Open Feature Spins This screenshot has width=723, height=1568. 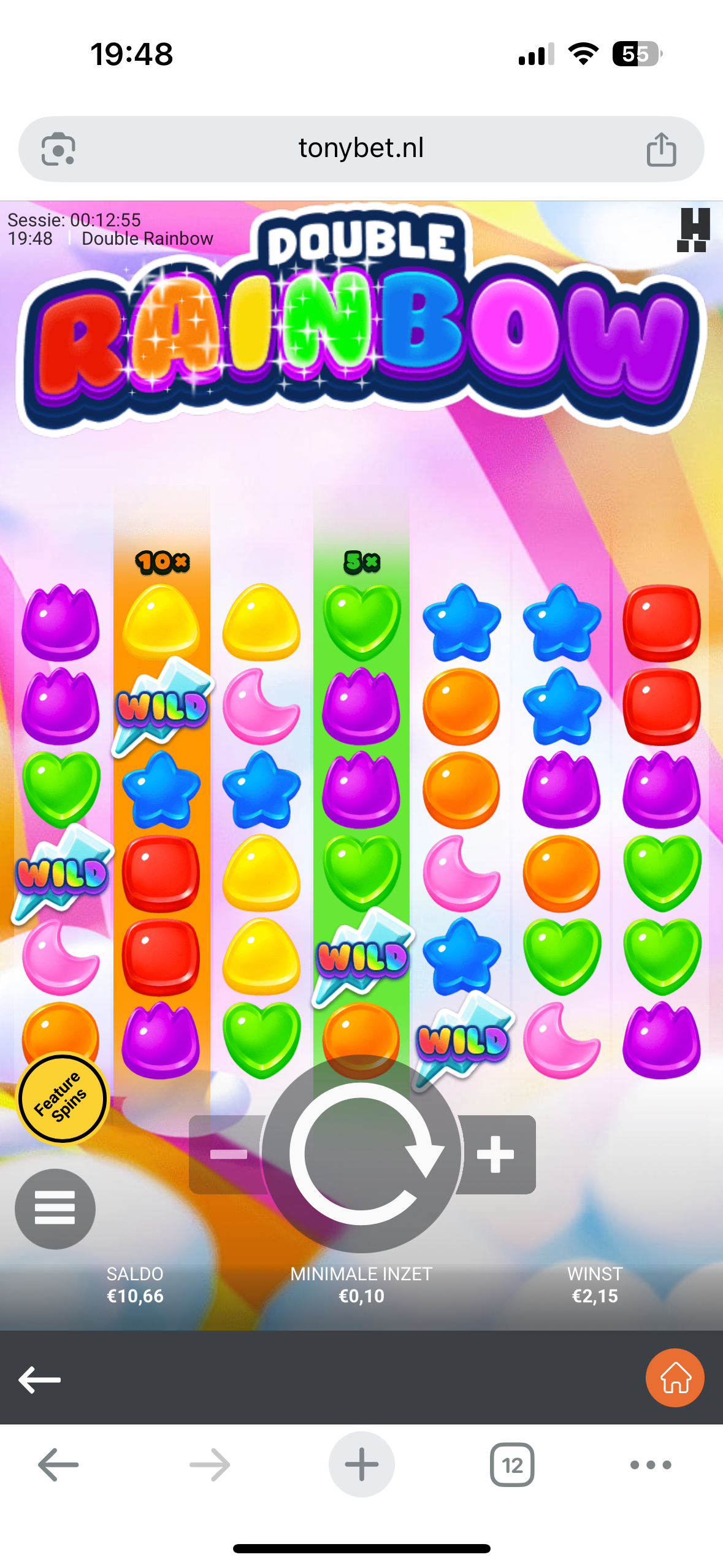pyautogui.click(x=61, y=1098)
